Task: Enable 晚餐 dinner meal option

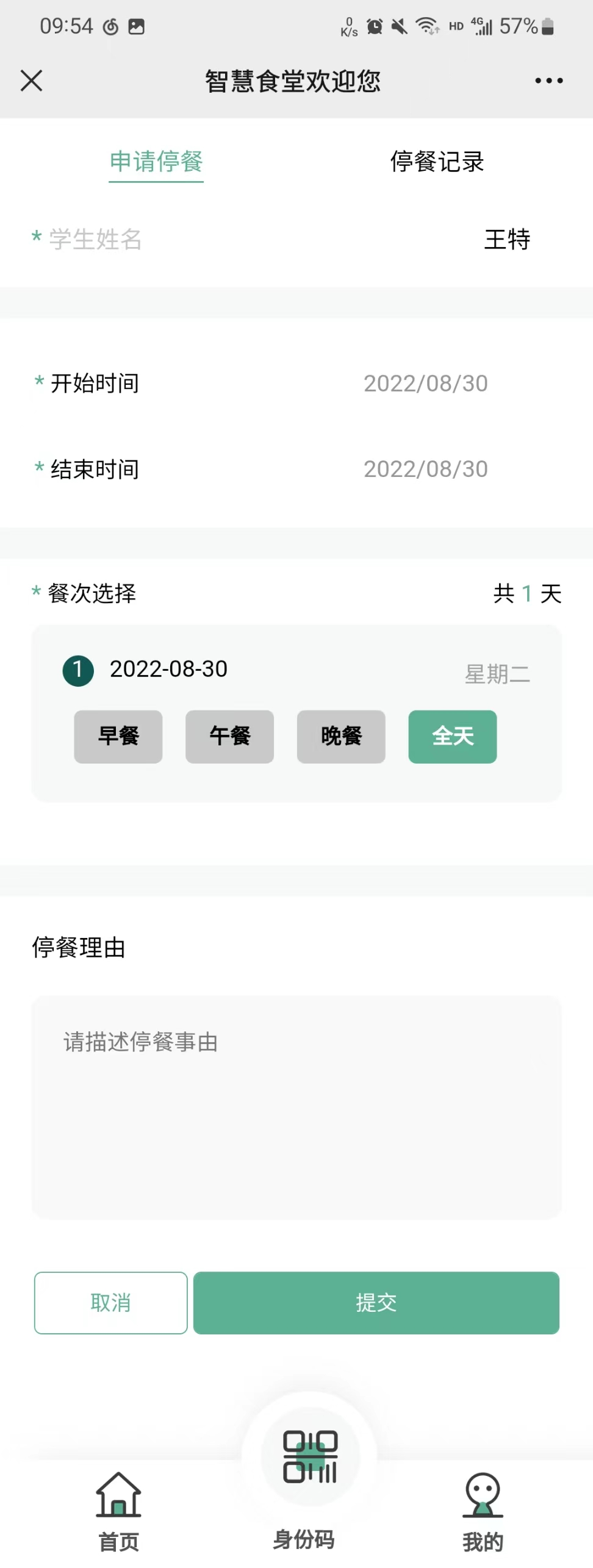Action: (340, 737)
